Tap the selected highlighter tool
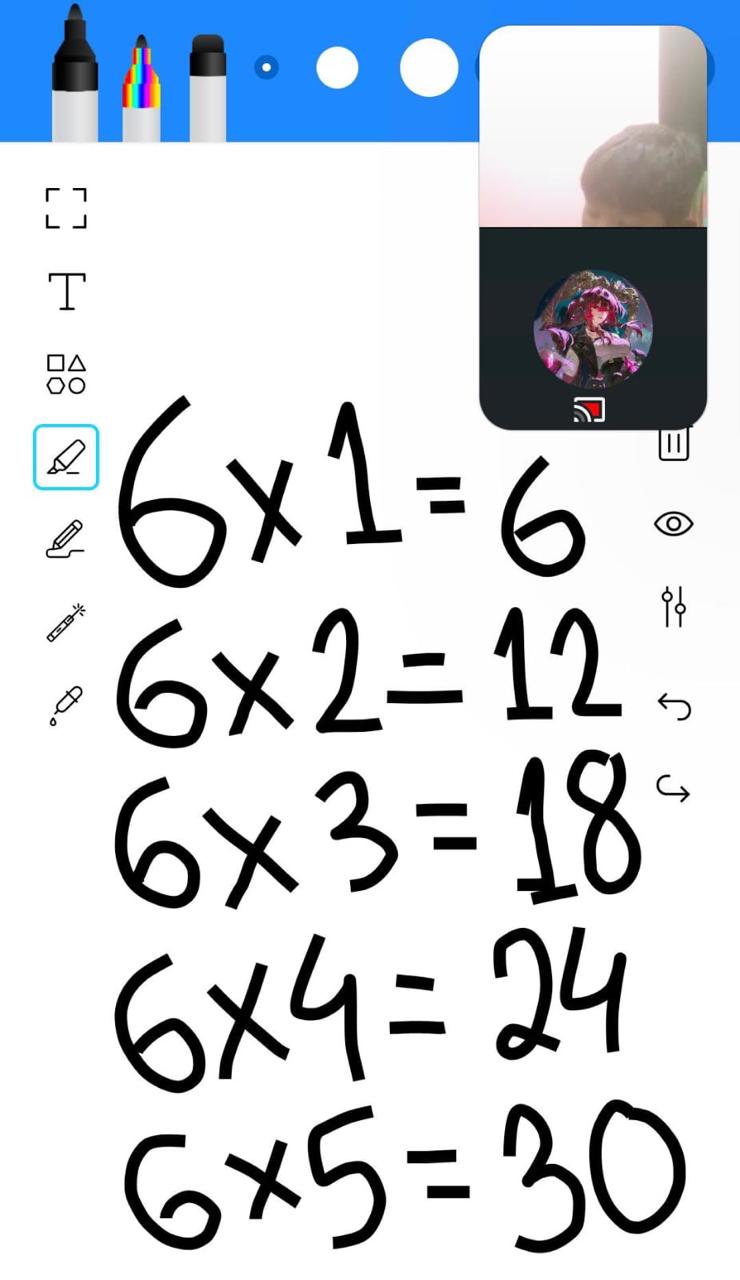The width and height of the screenshot is (740, 1280). click(66, 457)
